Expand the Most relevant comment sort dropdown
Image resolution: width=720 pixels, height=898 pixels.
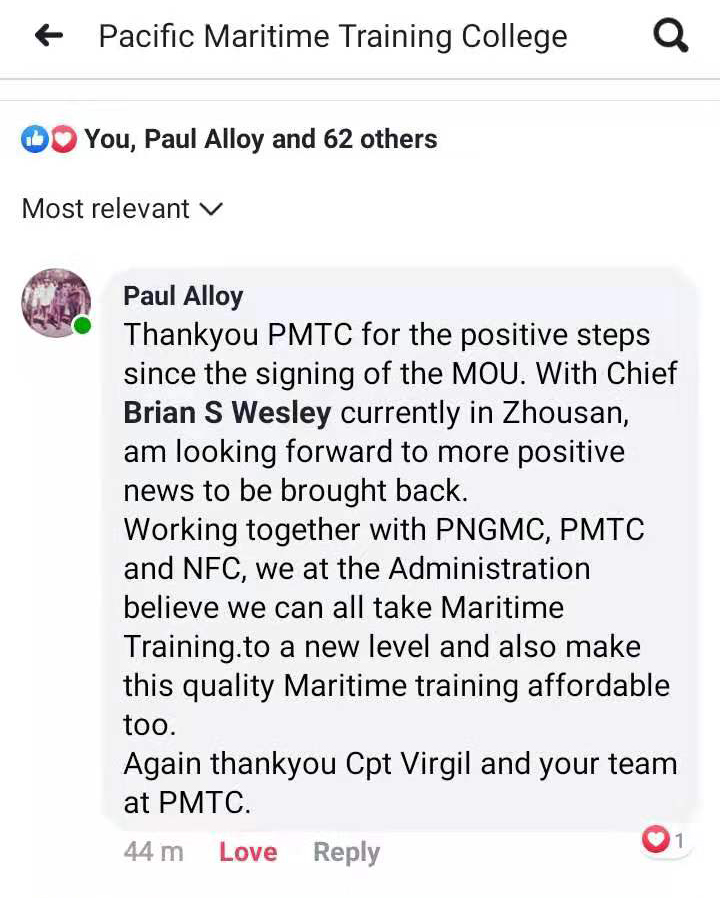[121, 209]
